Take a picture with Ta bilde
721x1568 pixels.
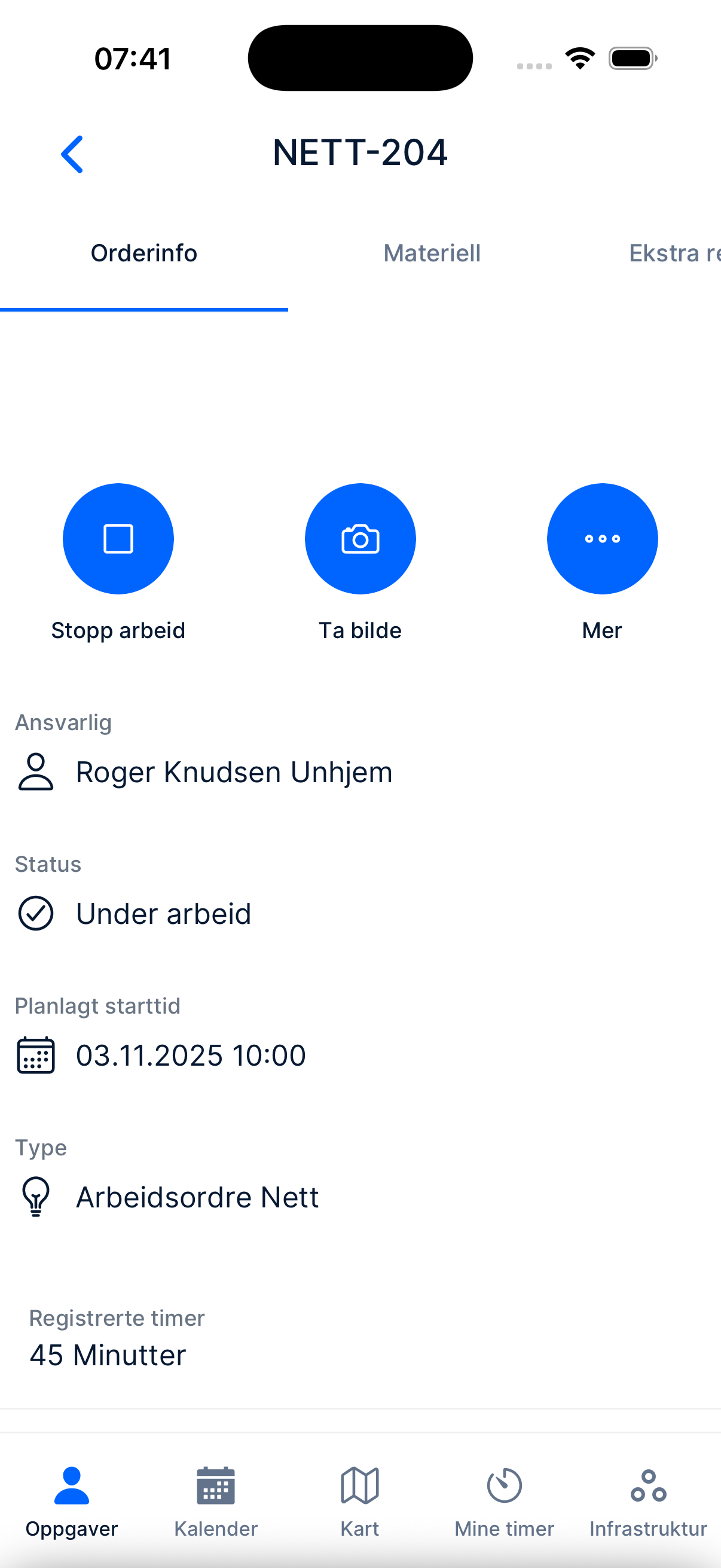[x=360, y=539]
